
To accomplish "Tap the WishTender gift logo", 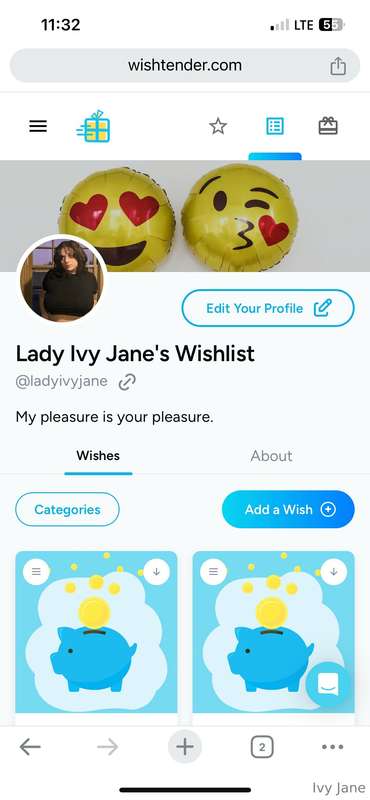I will 93,126.
